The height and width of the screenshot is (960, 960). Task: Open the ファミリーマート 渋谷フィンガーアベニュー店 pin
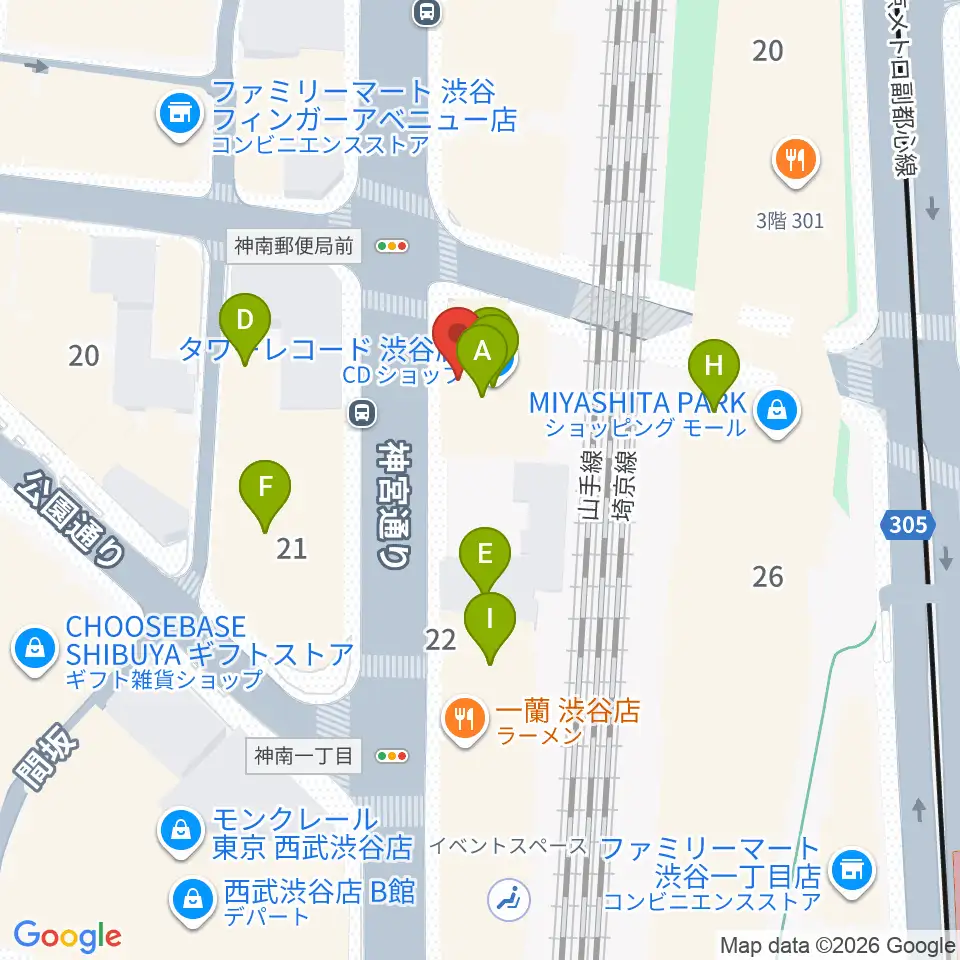coord(179,114)
